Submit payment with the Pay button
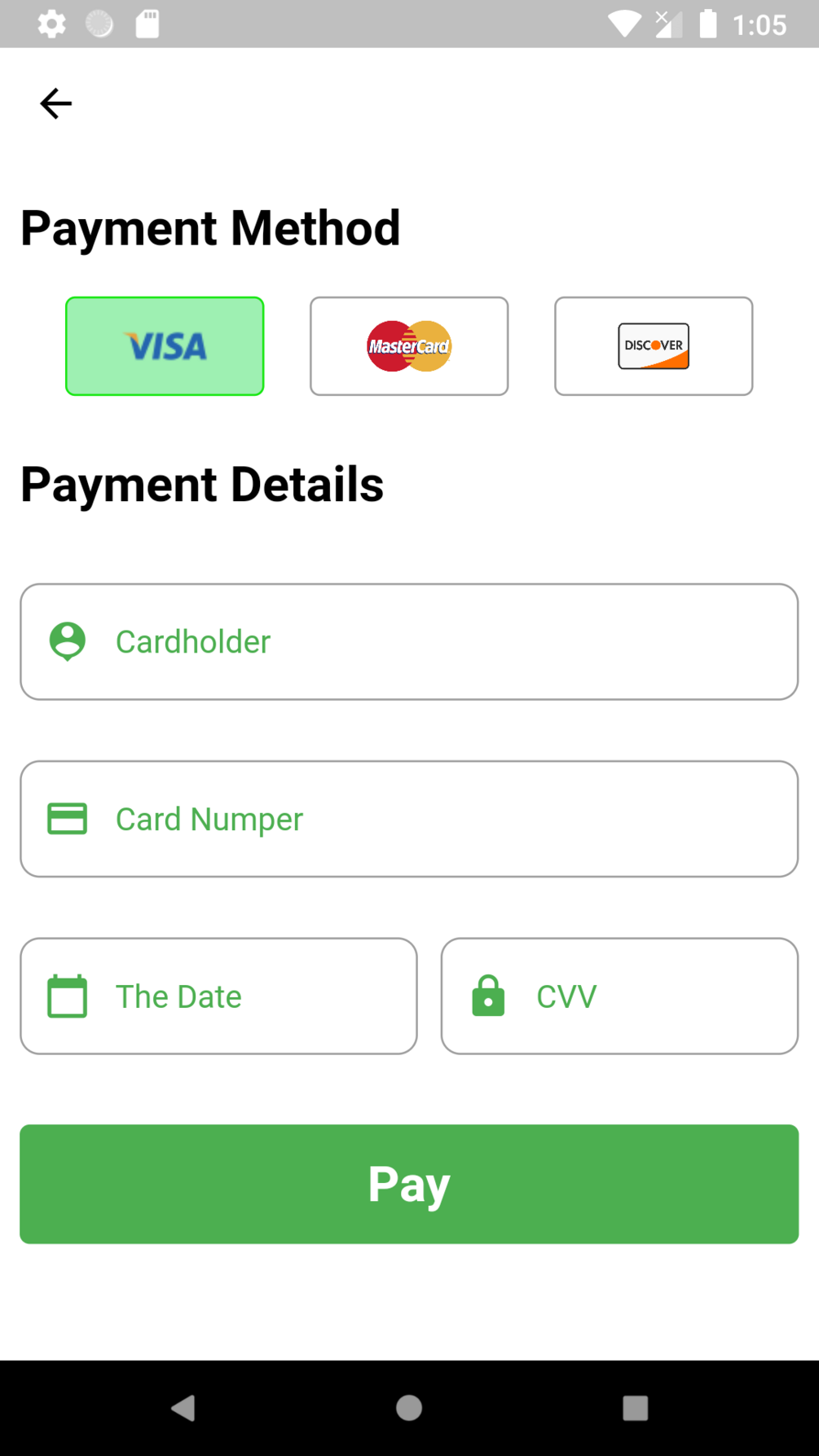The height and width of the screenshot is (1456, 819). [x=409, y=1184]
